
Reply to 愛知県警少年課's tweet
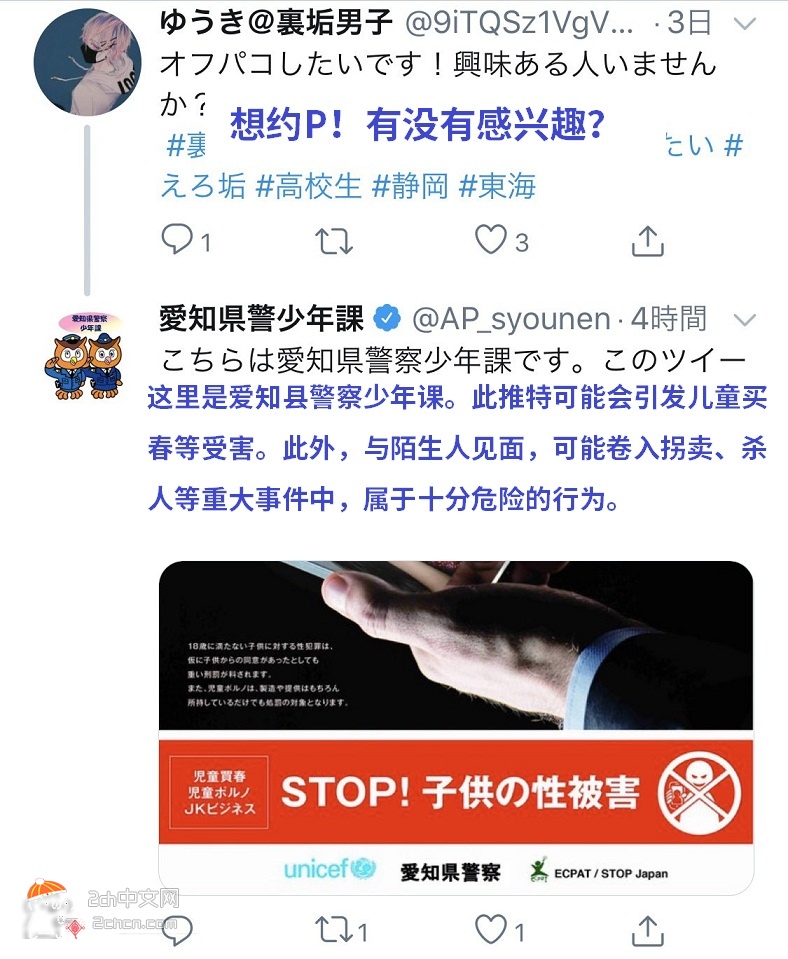(x=176, y=930)
